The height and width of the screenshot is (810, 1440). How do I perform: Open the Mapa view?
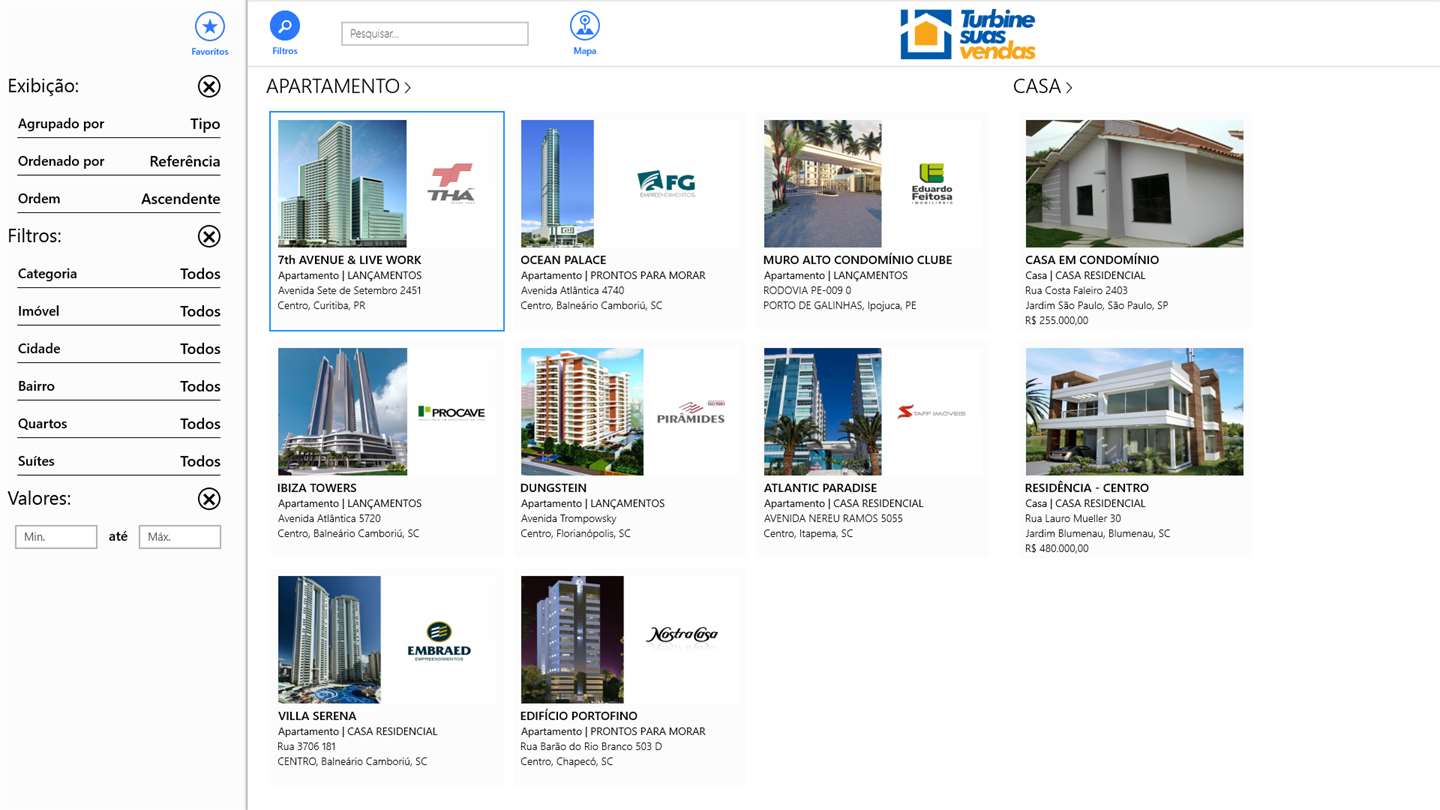pyautogui.click(x=585, y=27)
